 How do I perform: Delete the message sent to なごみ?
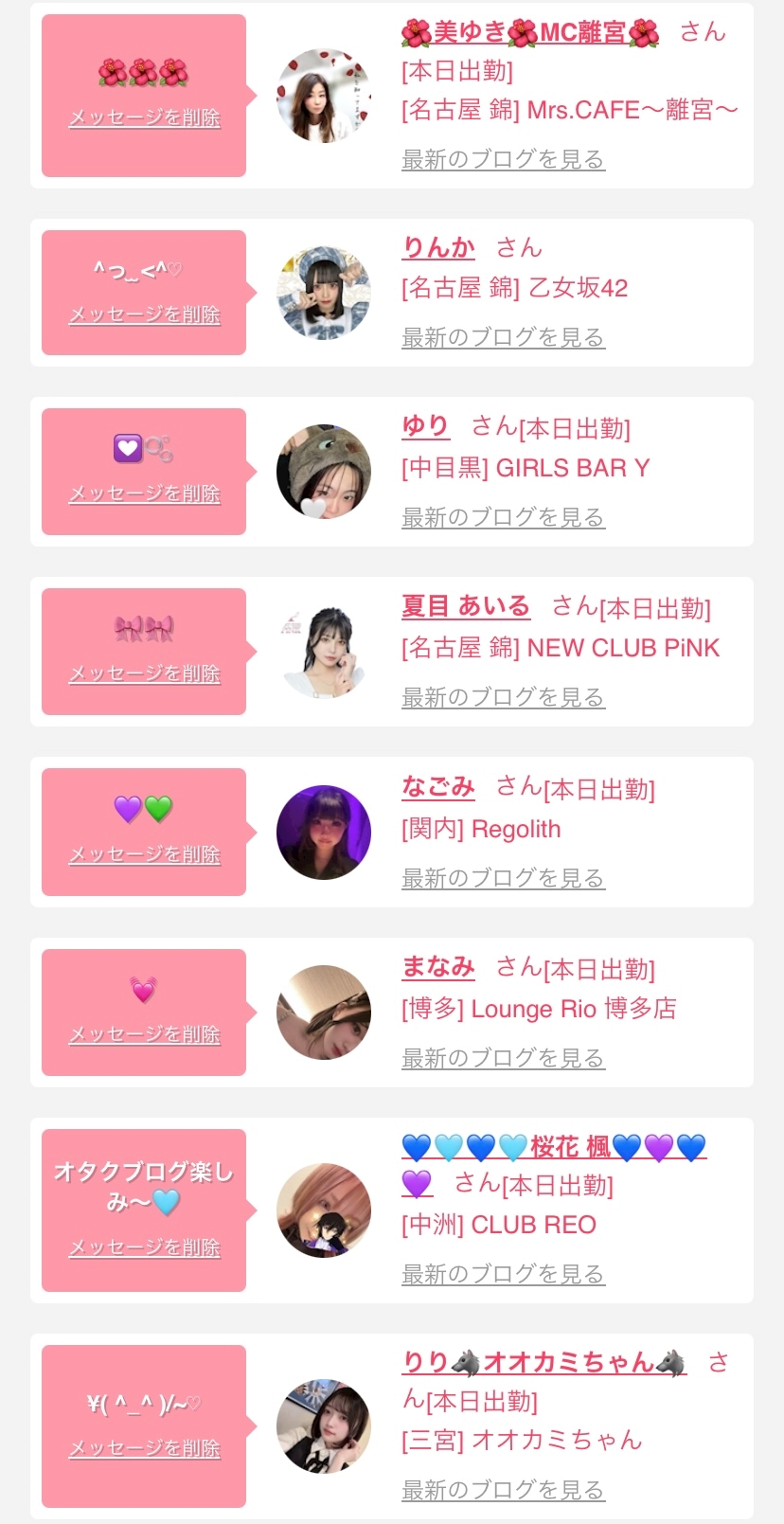(145, 854)
